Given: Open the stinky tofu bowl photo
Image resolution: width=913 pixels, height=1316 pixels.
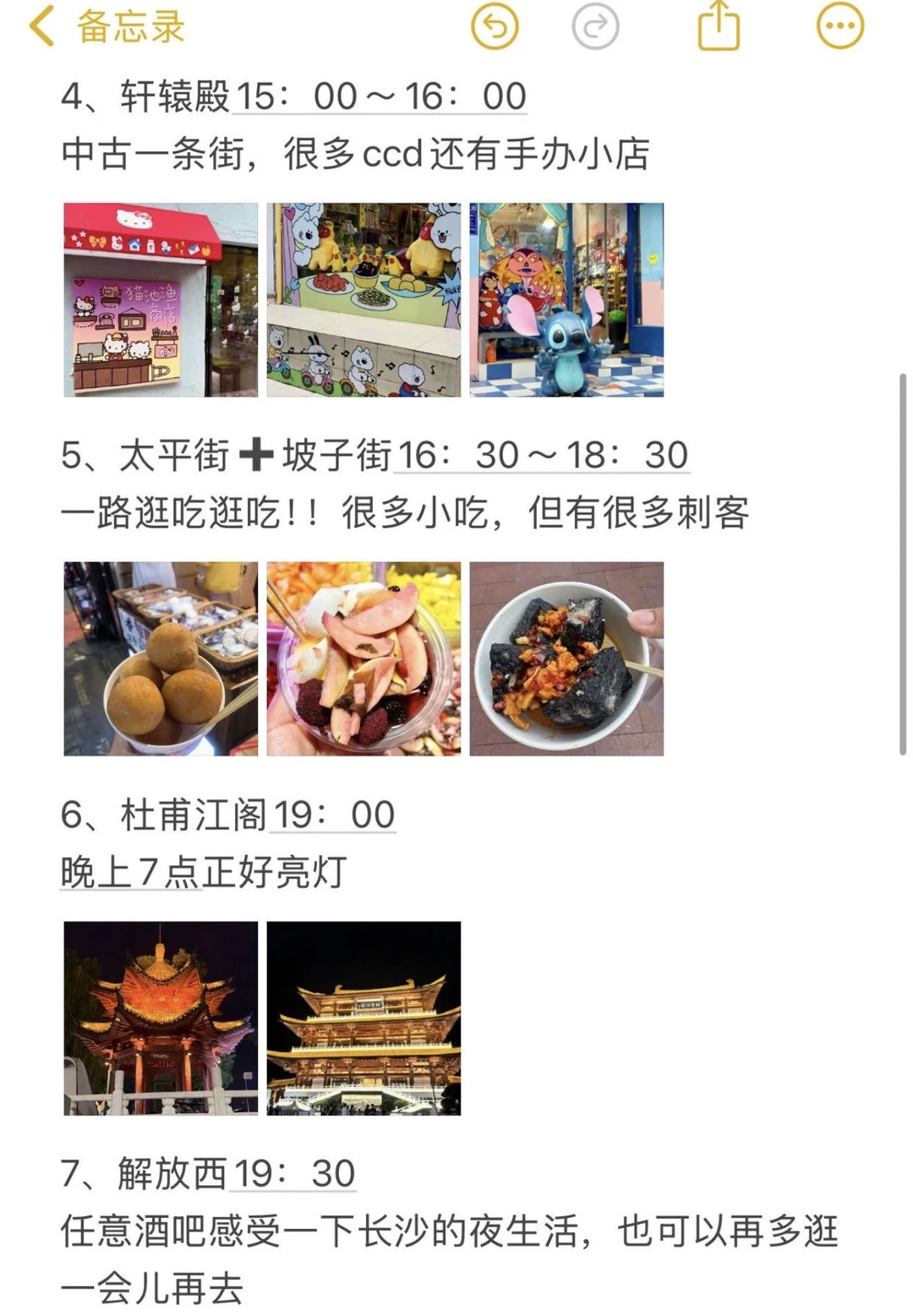Looking at the screenshot, I should tap(566, 658).
